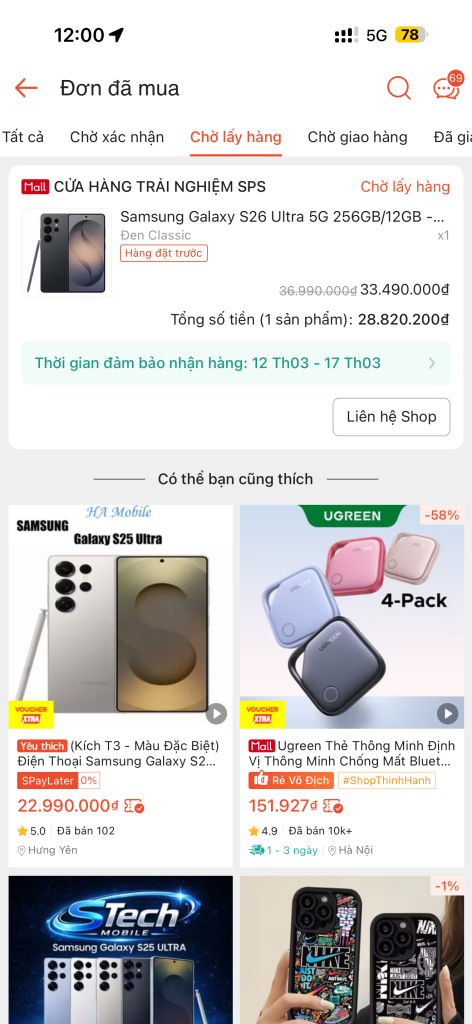Image resolution: width=472 pixels, height=1024 pixels.
Task: Open the Ugreen 4-Pack tracker product card
Action: click(352, 686)
